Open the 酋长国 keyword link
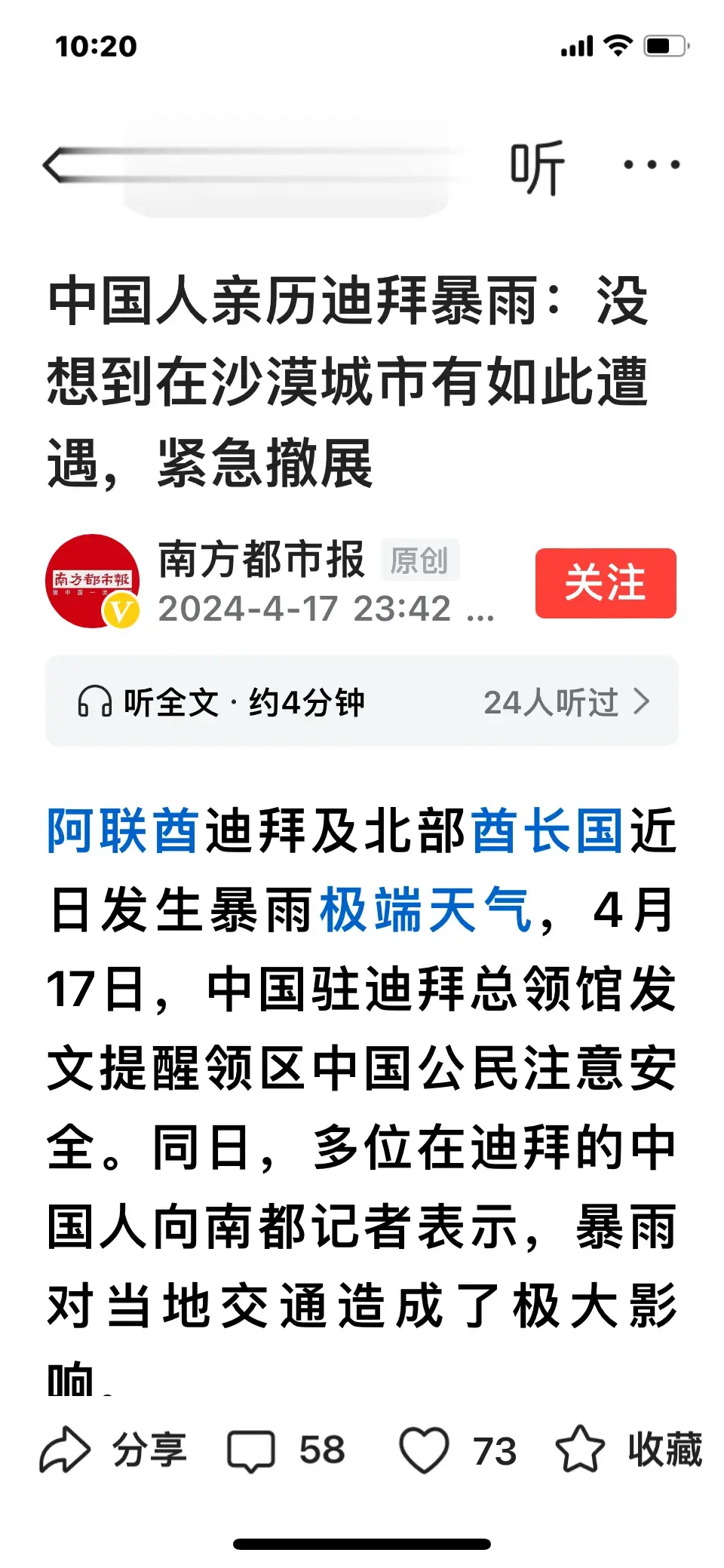The height and width of the screenshot is (1568, 724). pyautogui.click(x=547, y=830)
